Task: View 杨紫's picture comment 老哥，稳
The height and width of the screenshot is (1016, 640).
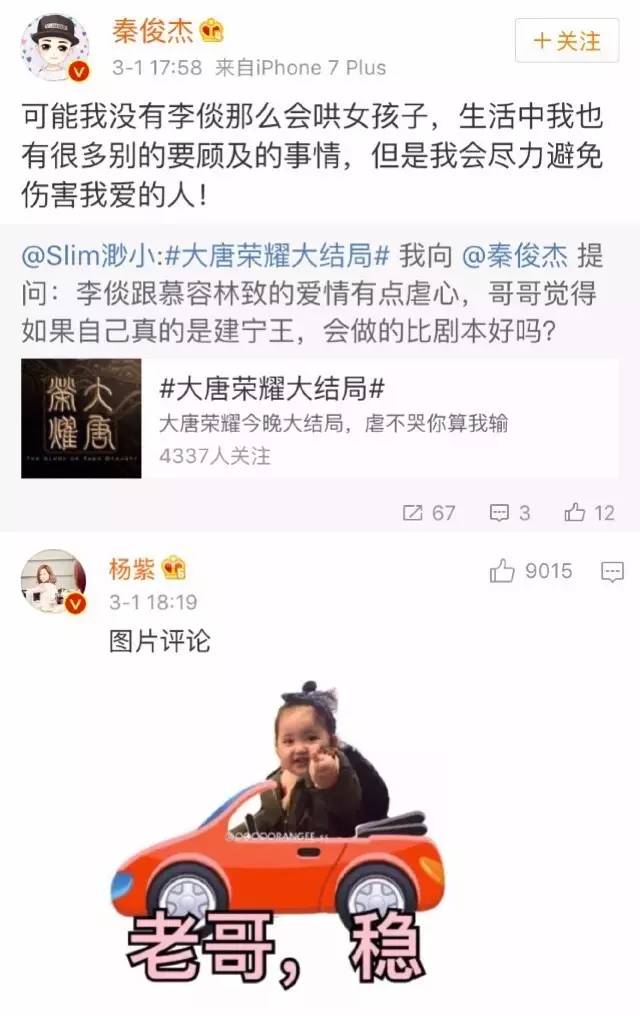Action: (x=278, y=832)
